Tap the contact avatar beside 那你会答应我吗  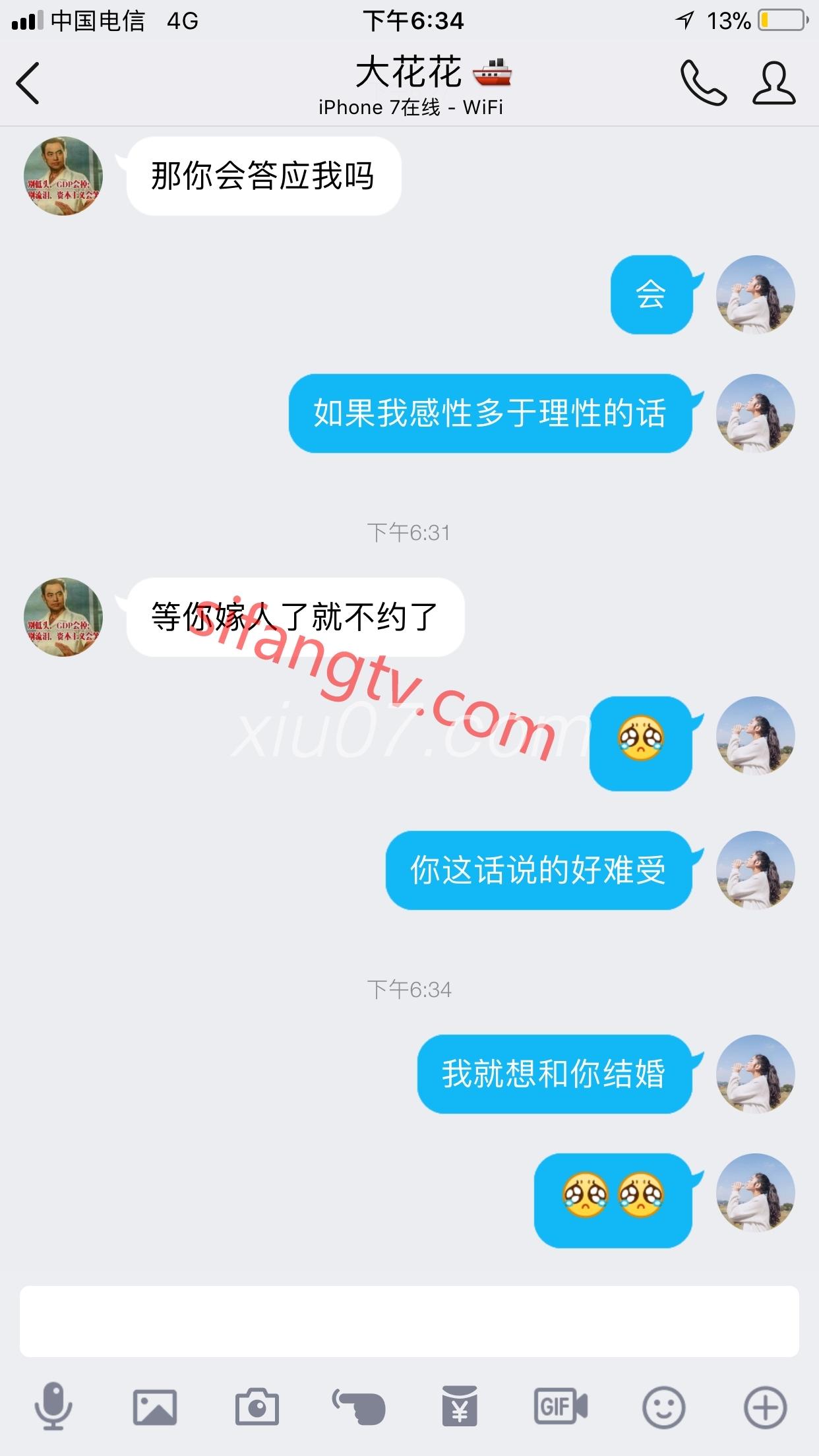pyautogui.click(x=63, y=176)
